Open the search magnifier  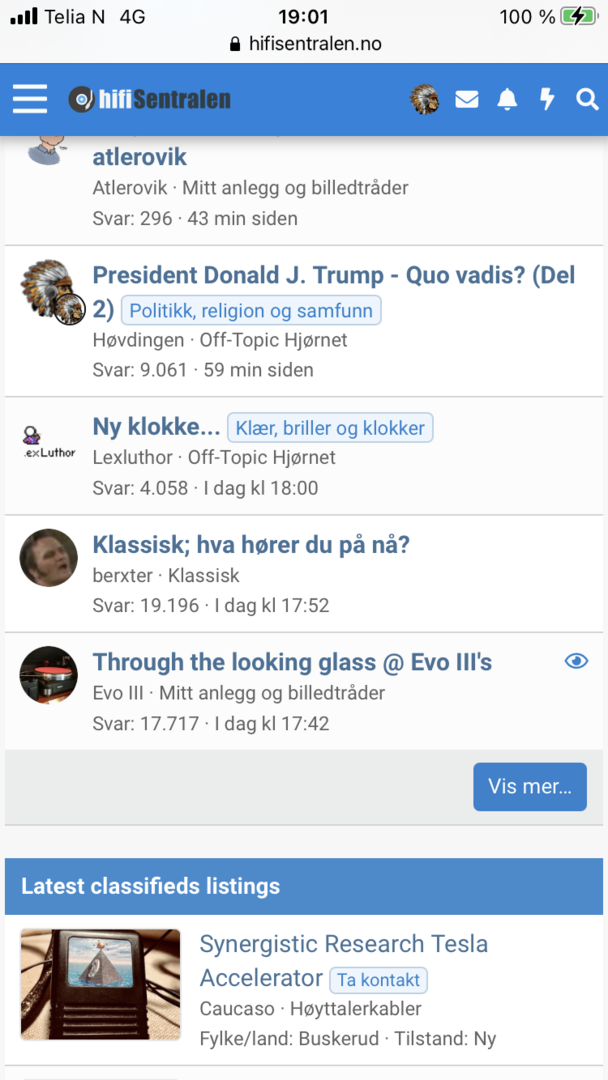tap(587, 100)
